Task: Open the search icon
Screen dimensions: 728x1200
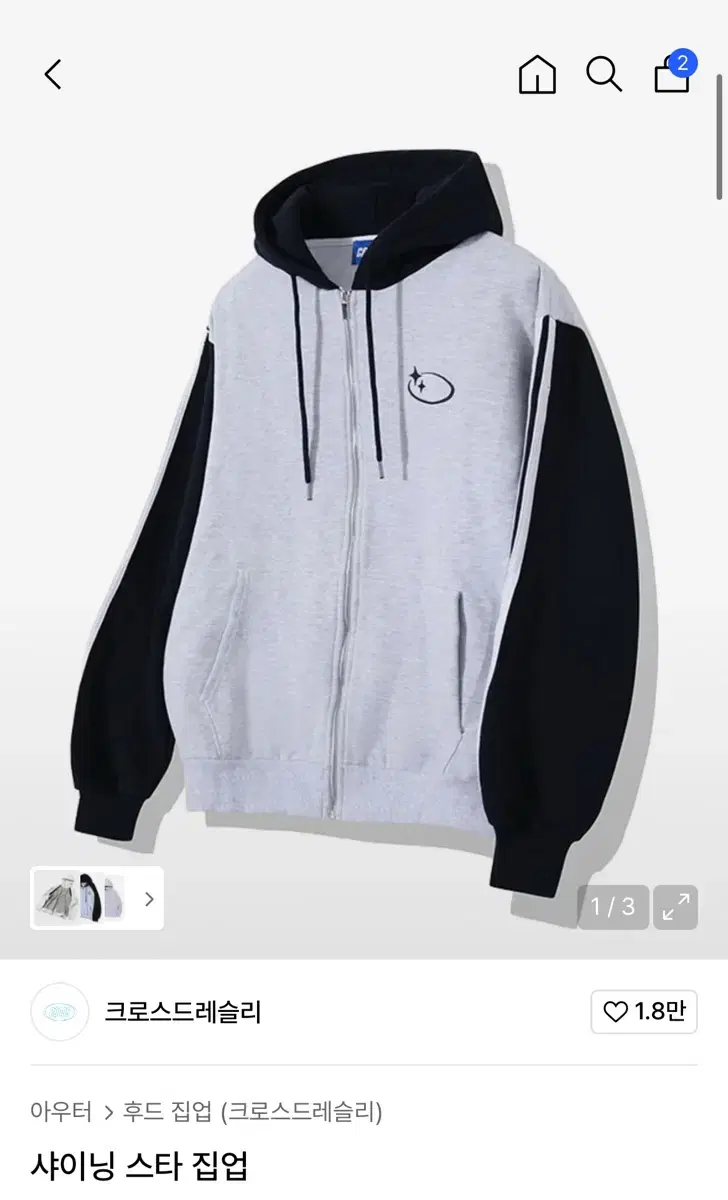Action: click(604, 74)
